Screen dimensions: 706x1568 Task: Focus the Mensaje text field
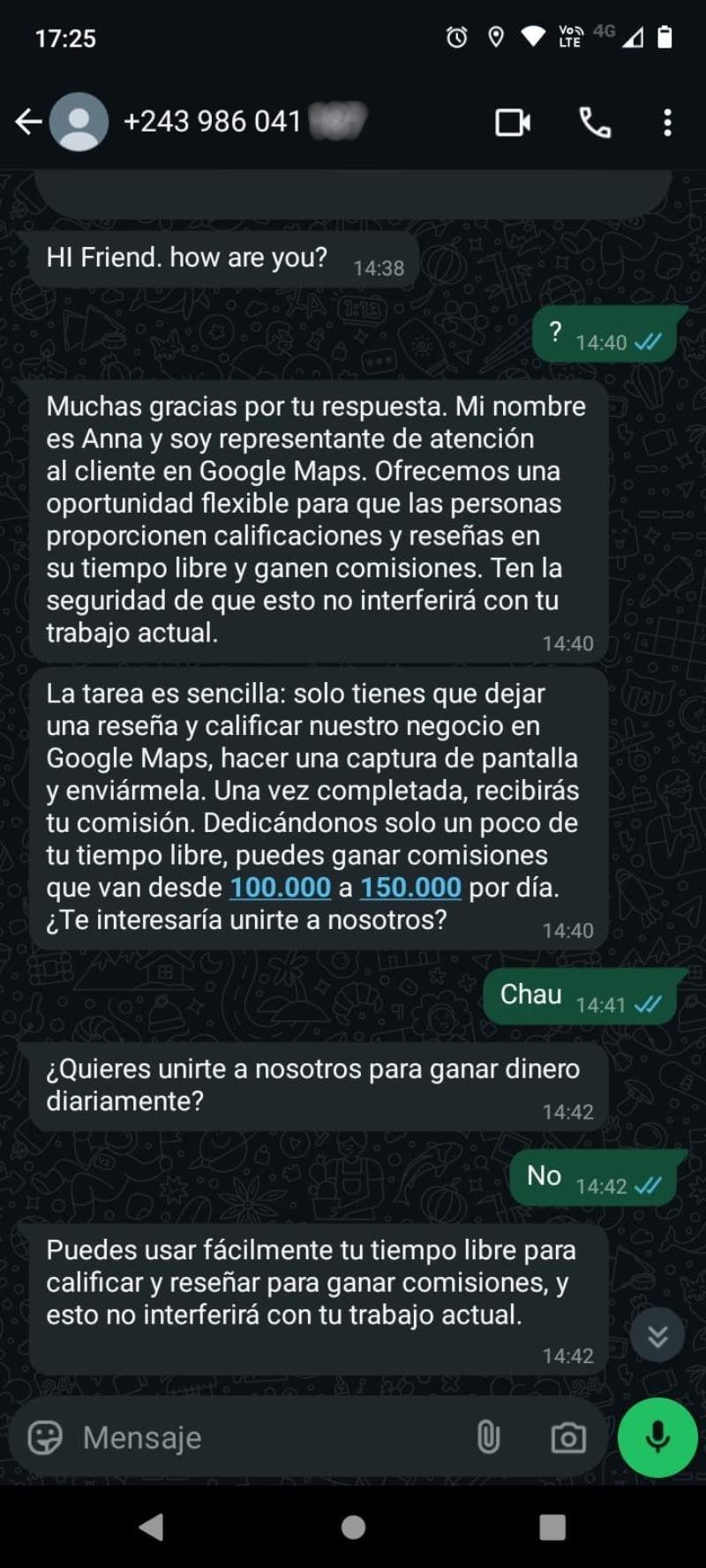click(265, 1437)
